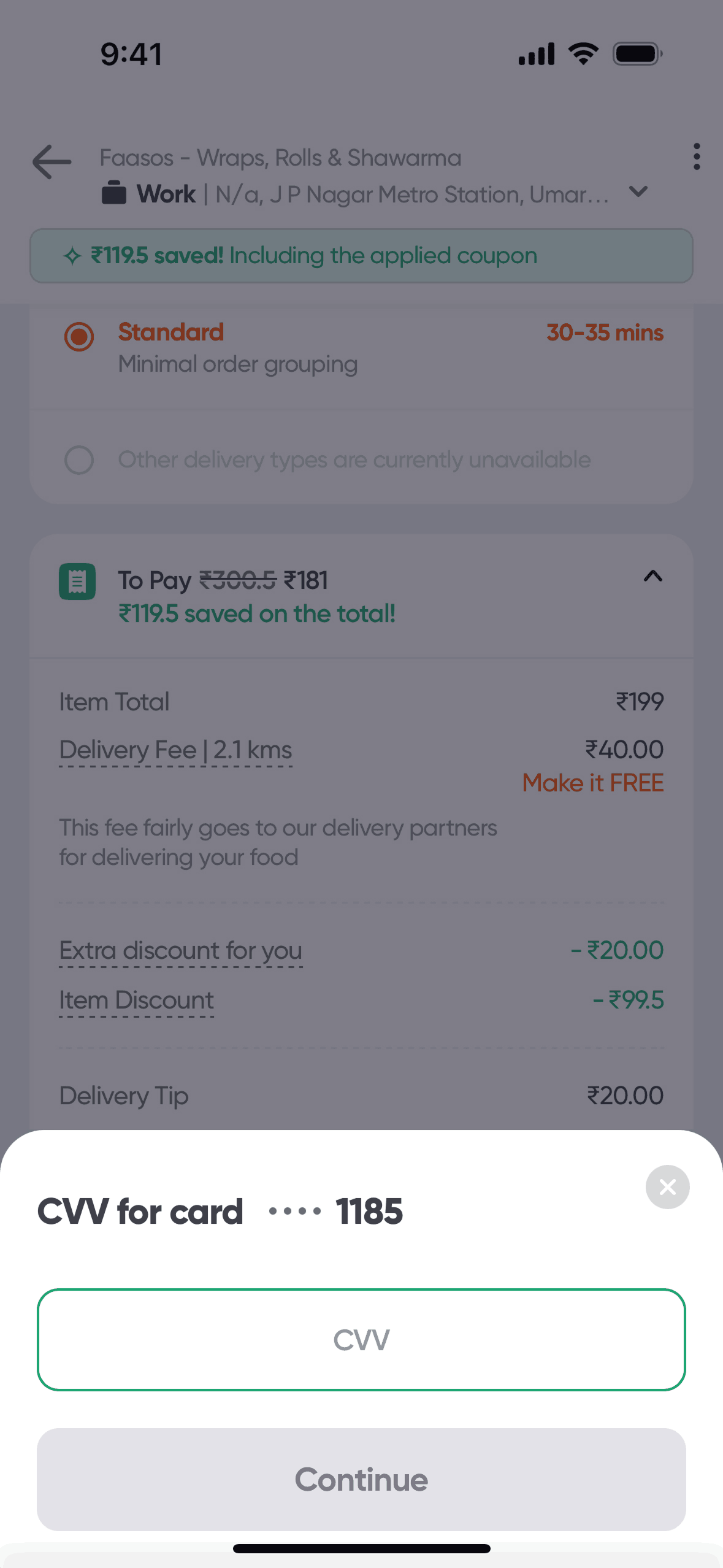The width and height of the screenshot is (723, 1568).
Task: Close the CVV entry sheet
Action: pyautogui.click(x=667, y=1187)
